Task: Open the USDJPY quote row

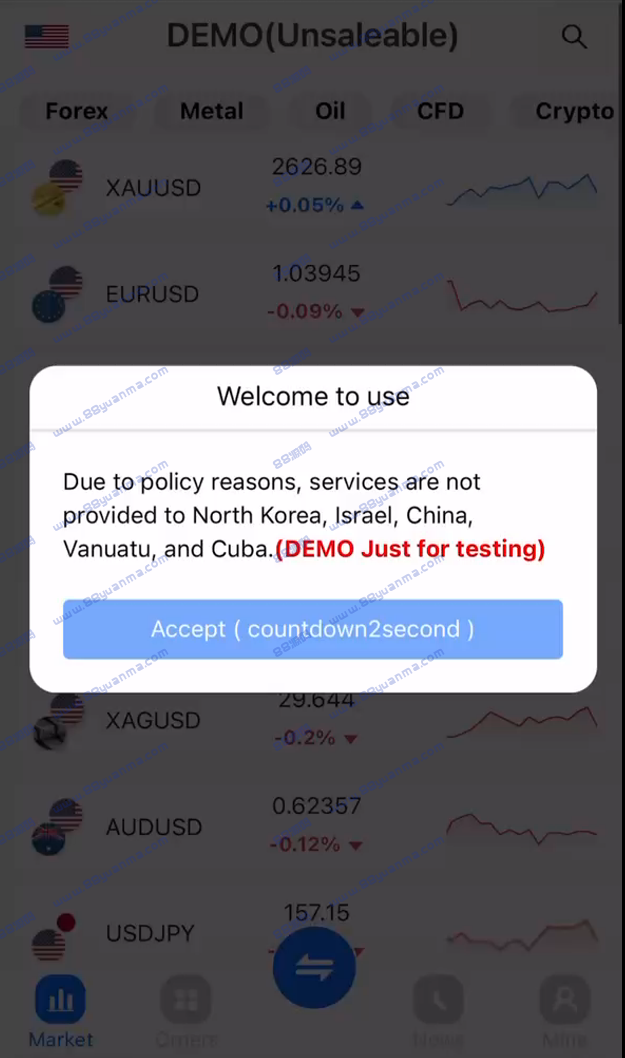Action: tap(312, 933)
